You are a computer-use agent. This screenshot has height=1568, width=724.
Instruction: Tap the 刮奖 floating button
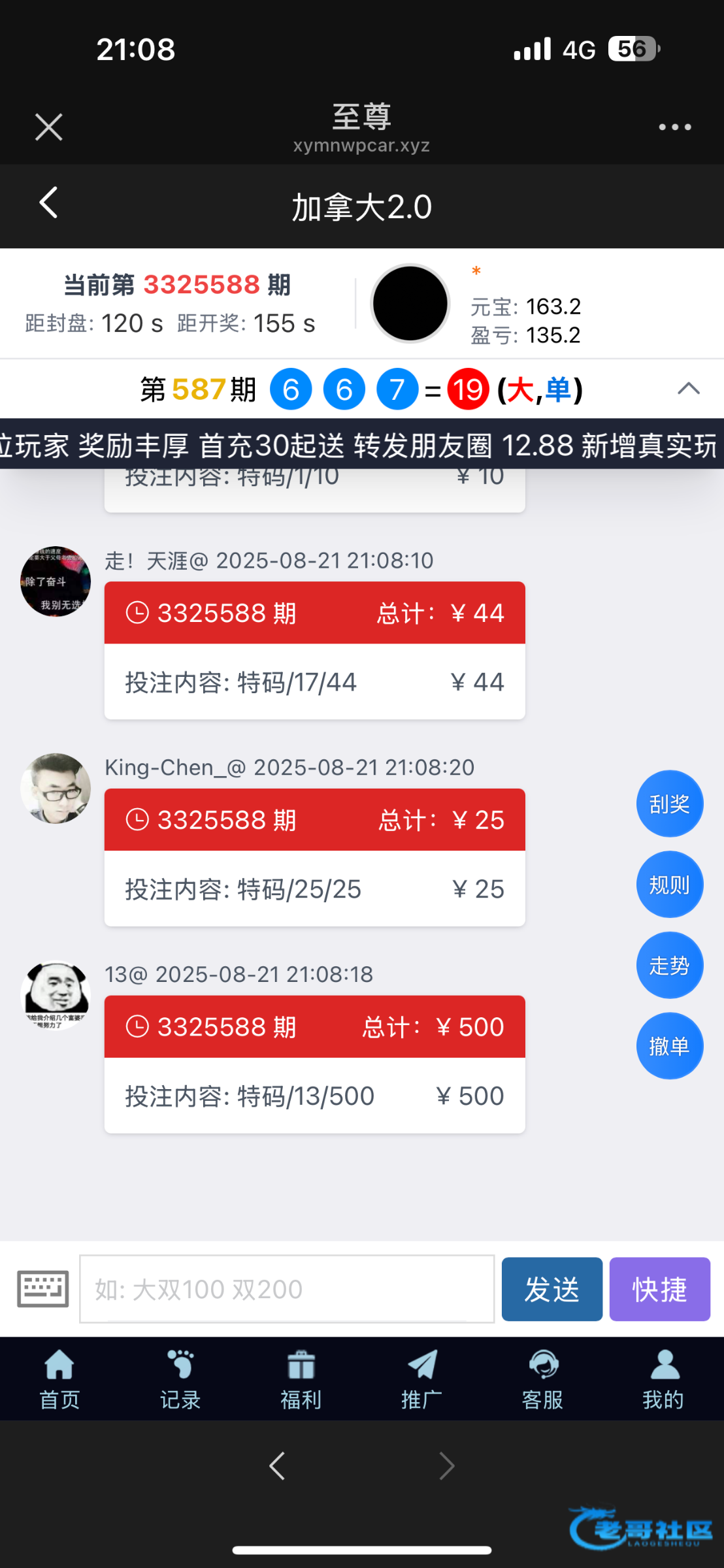click(669, 804)
